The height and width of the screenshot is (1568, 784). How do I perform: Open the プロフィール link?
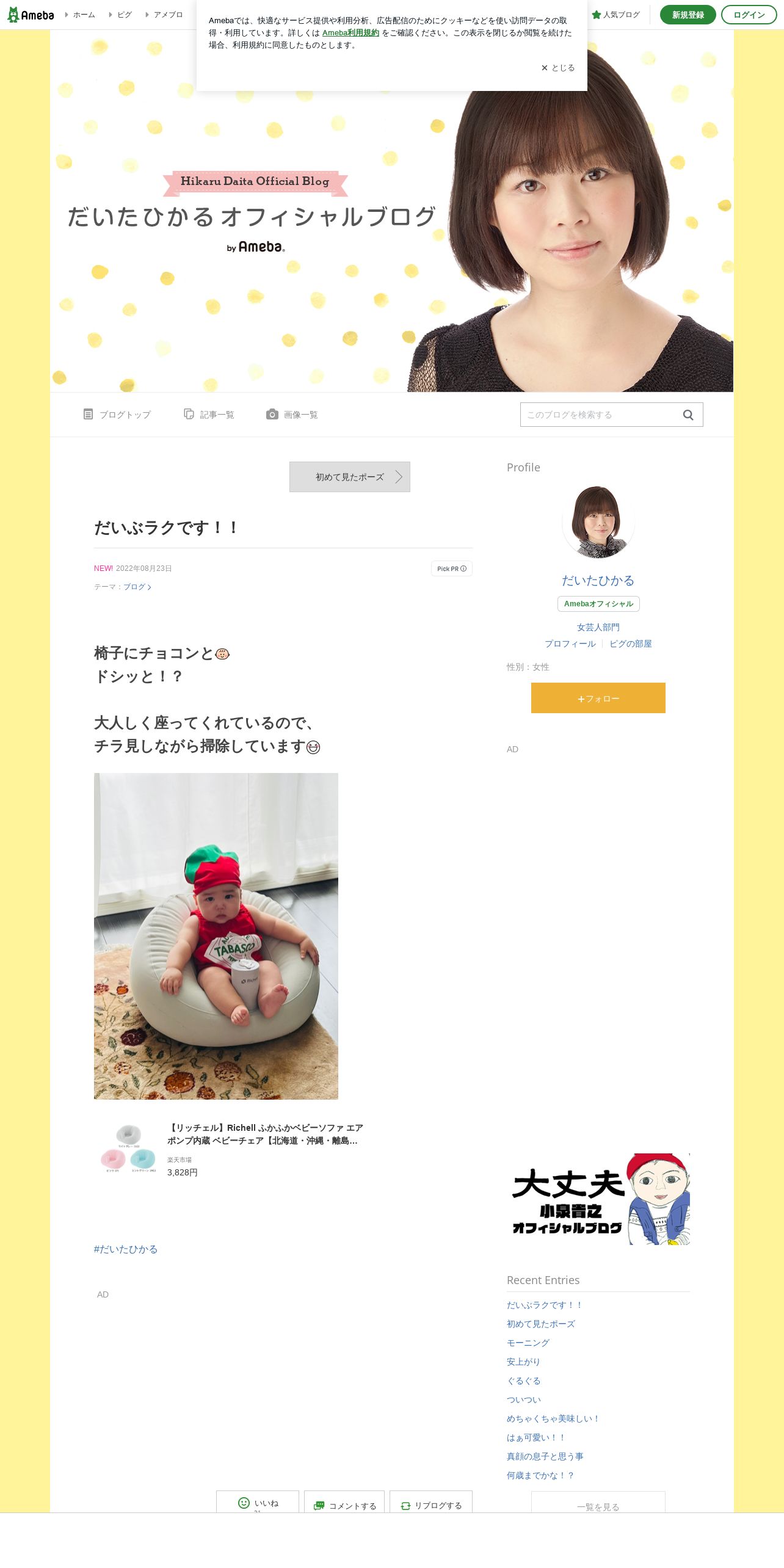(570, 644)
